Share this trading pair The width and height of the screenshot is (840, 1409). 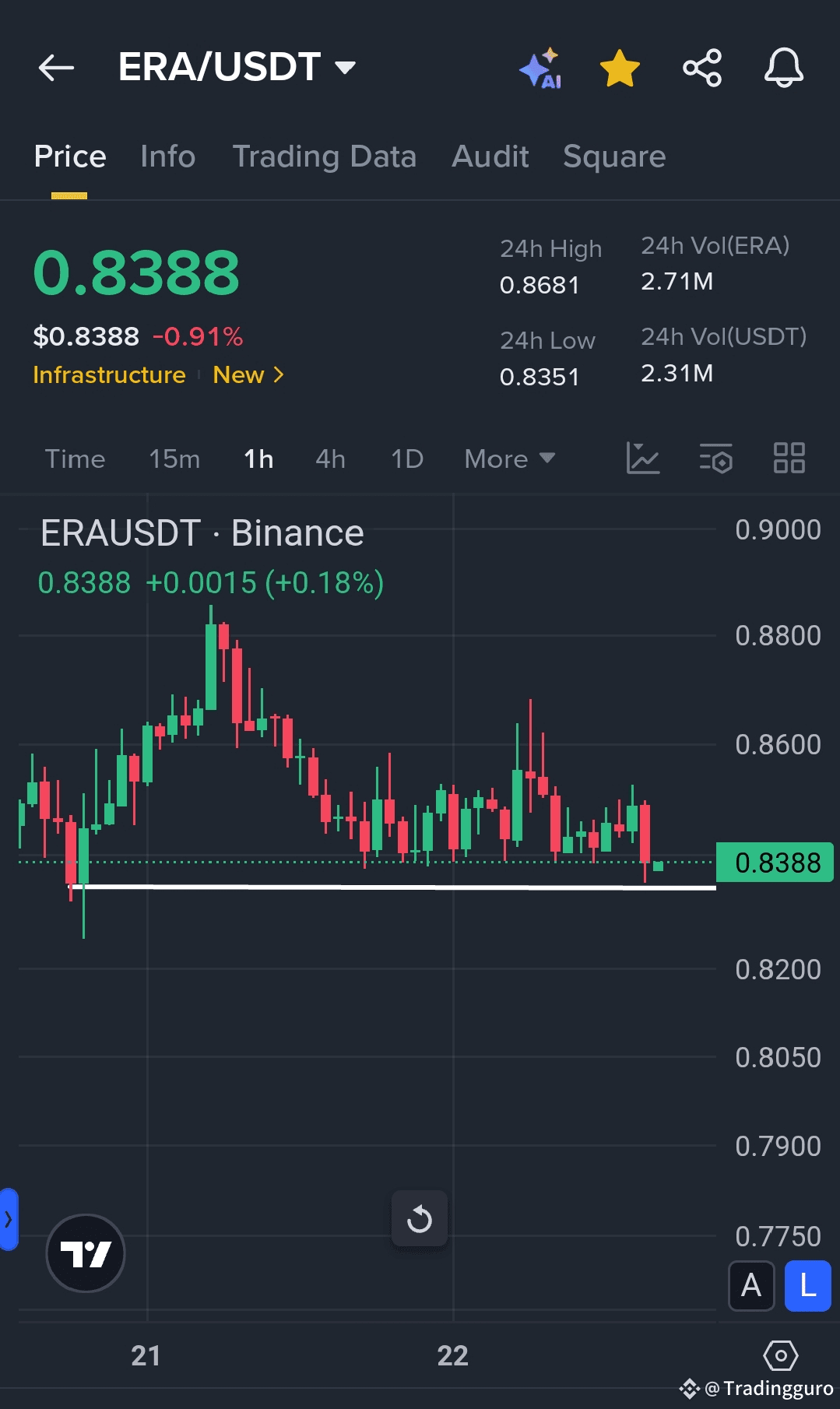(702, 69)
